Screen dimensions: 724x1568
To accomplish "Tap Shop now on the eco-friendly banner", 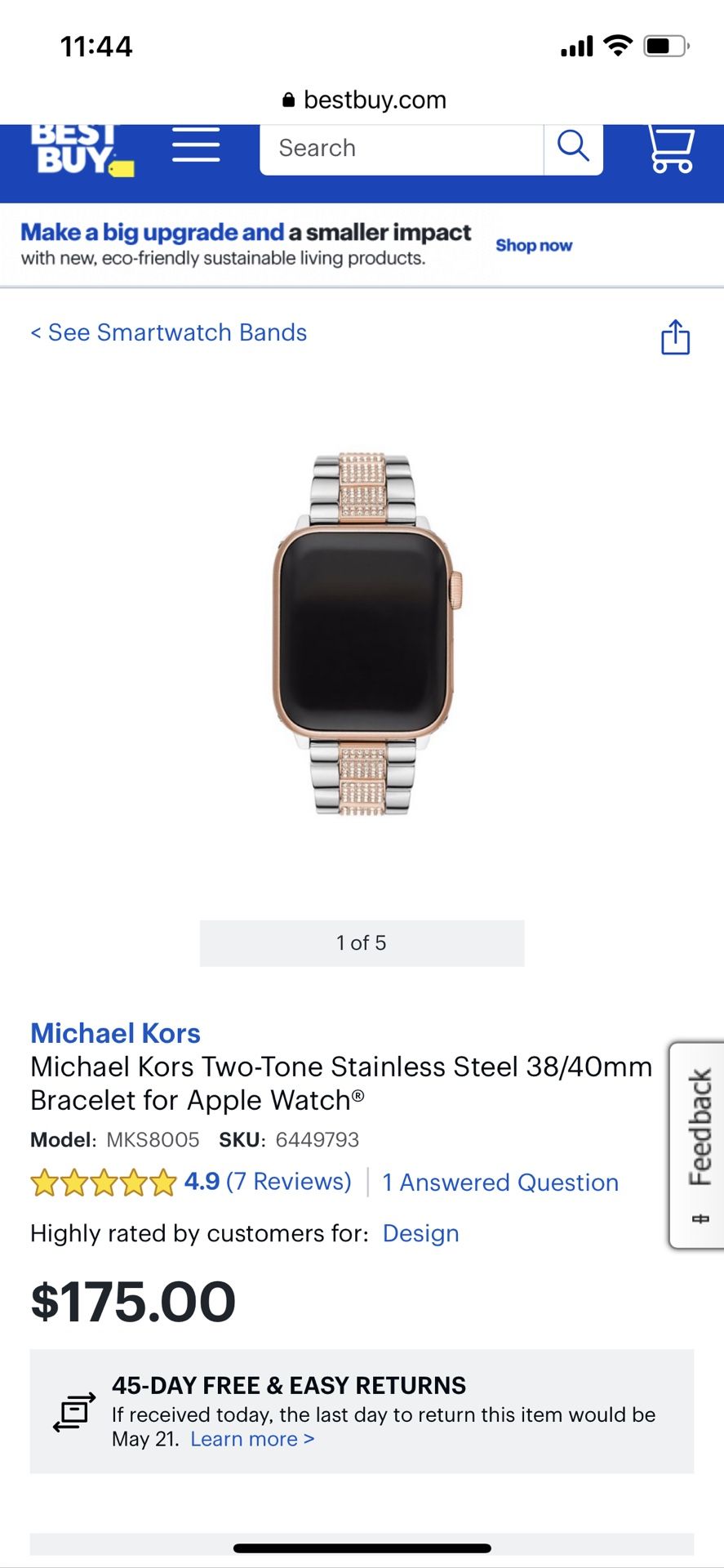I will pos(534,246).
